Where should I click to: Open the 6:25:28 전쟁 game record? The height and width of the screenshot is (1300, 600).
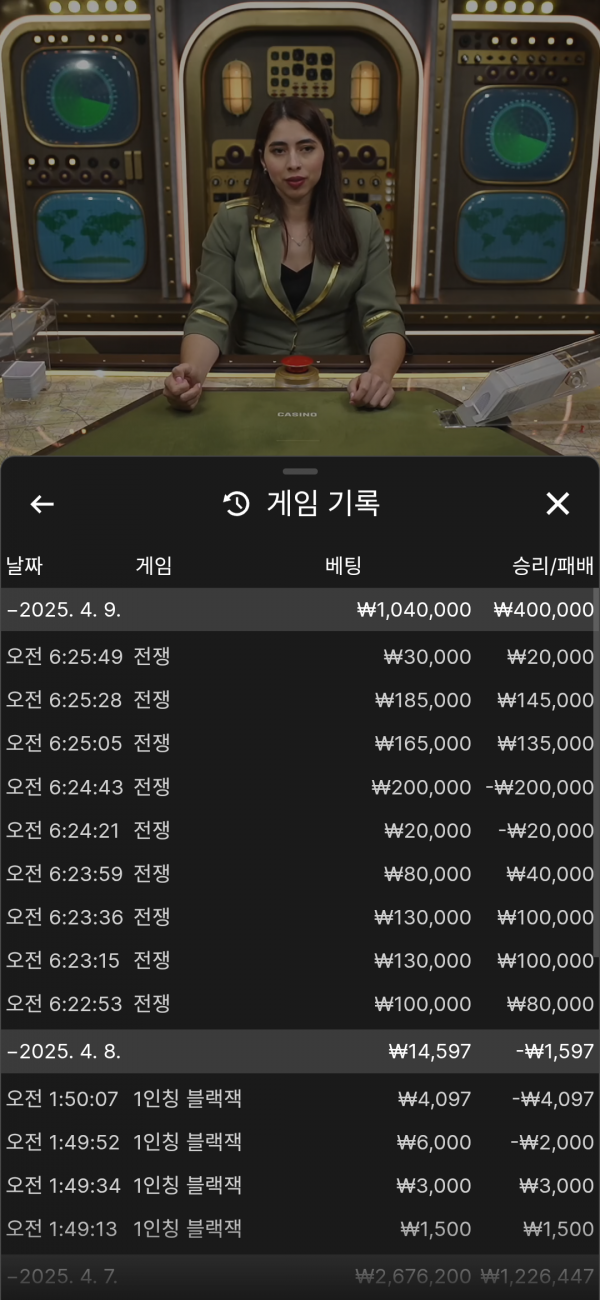(300, 700)
